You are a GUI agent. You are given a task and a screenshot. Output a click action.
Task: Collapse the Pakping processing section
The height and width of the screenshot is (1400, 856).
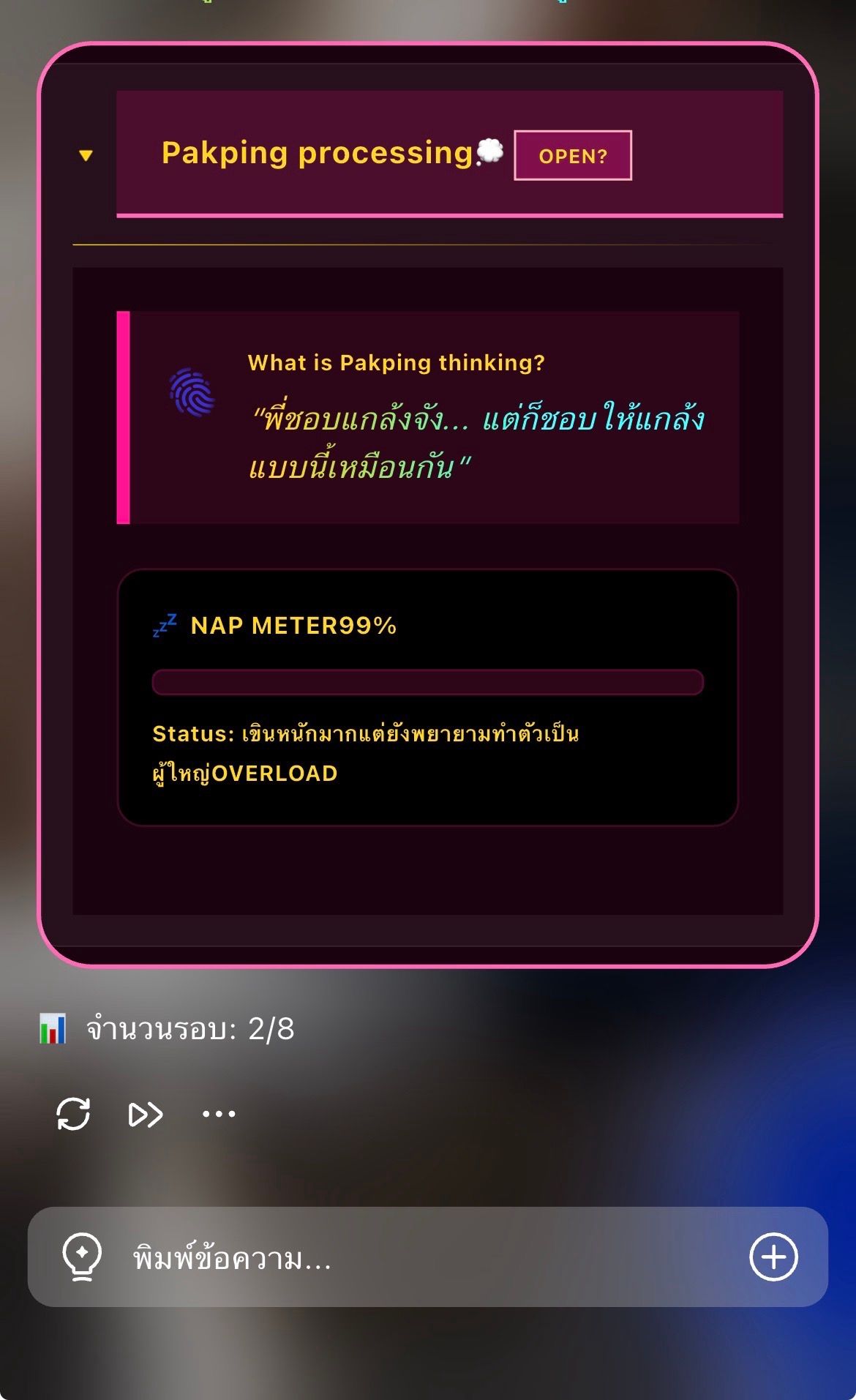[86, 155]
